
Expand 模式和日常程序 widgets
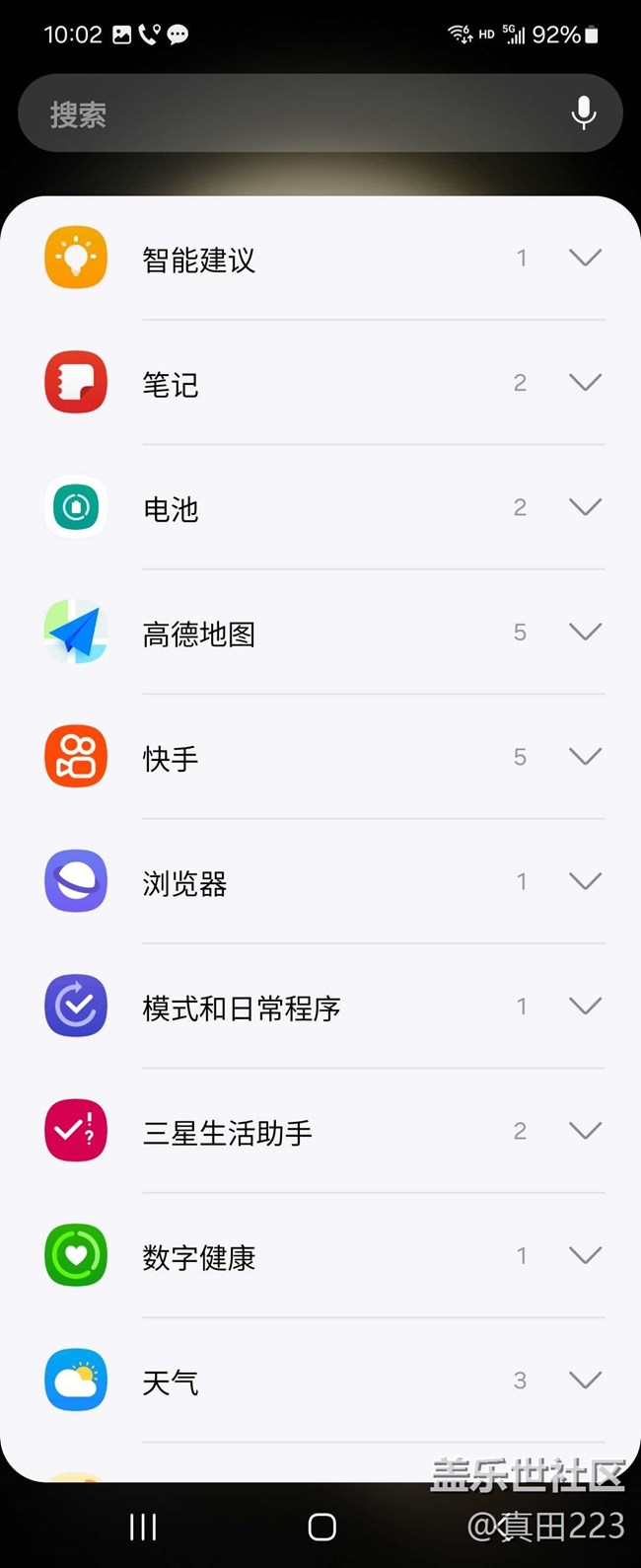coord(585,1007)
